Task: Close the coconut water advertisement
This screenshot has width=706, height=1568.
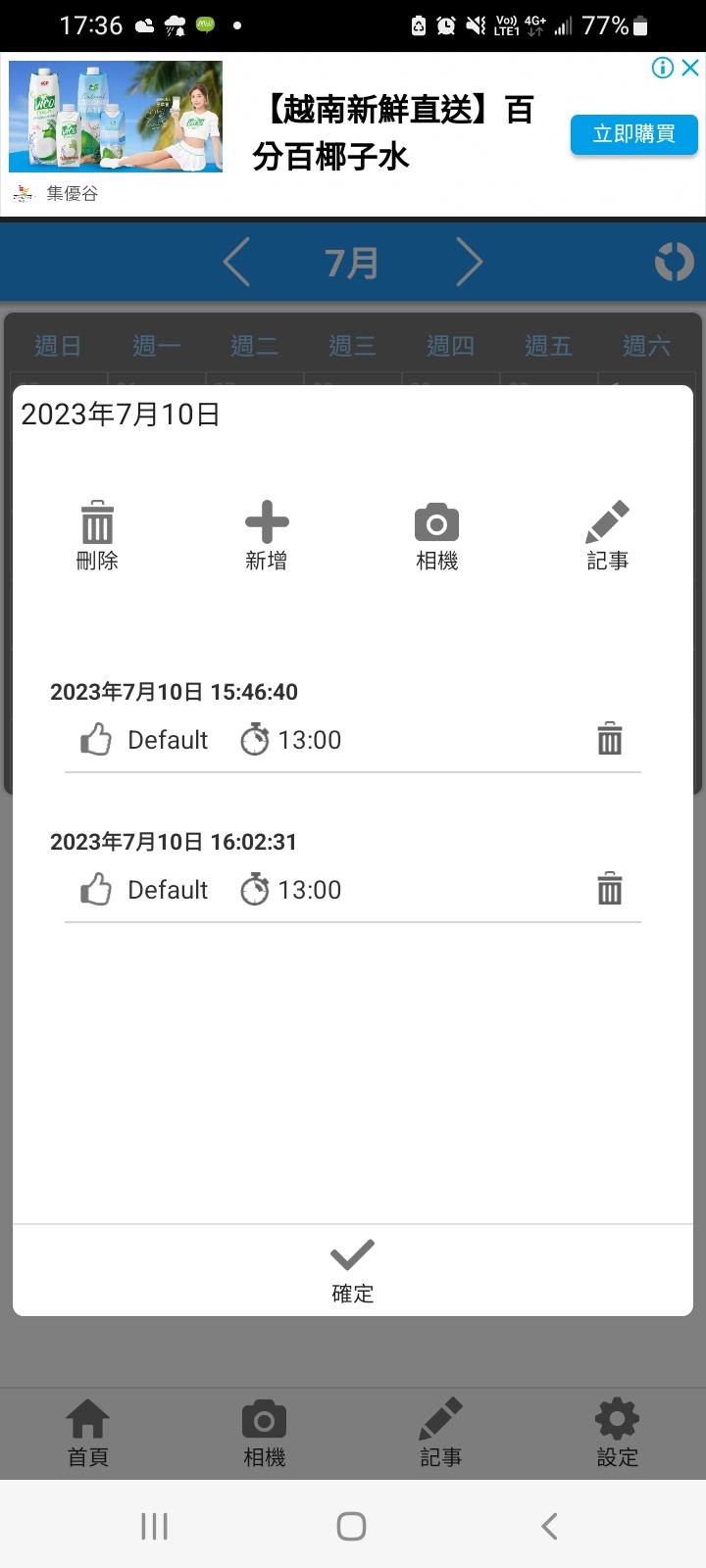Action: [x=690, y=68]
